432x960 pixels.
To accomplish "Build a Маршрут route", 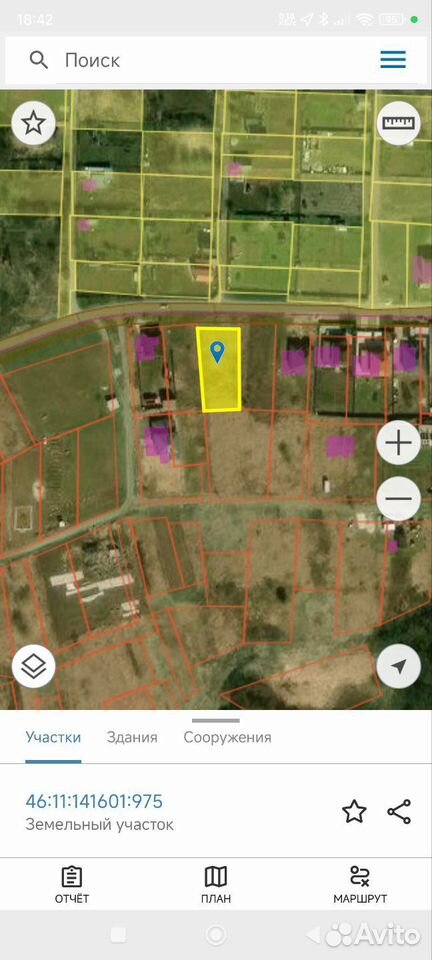I will pyautogui.click(x=360, y=885).
